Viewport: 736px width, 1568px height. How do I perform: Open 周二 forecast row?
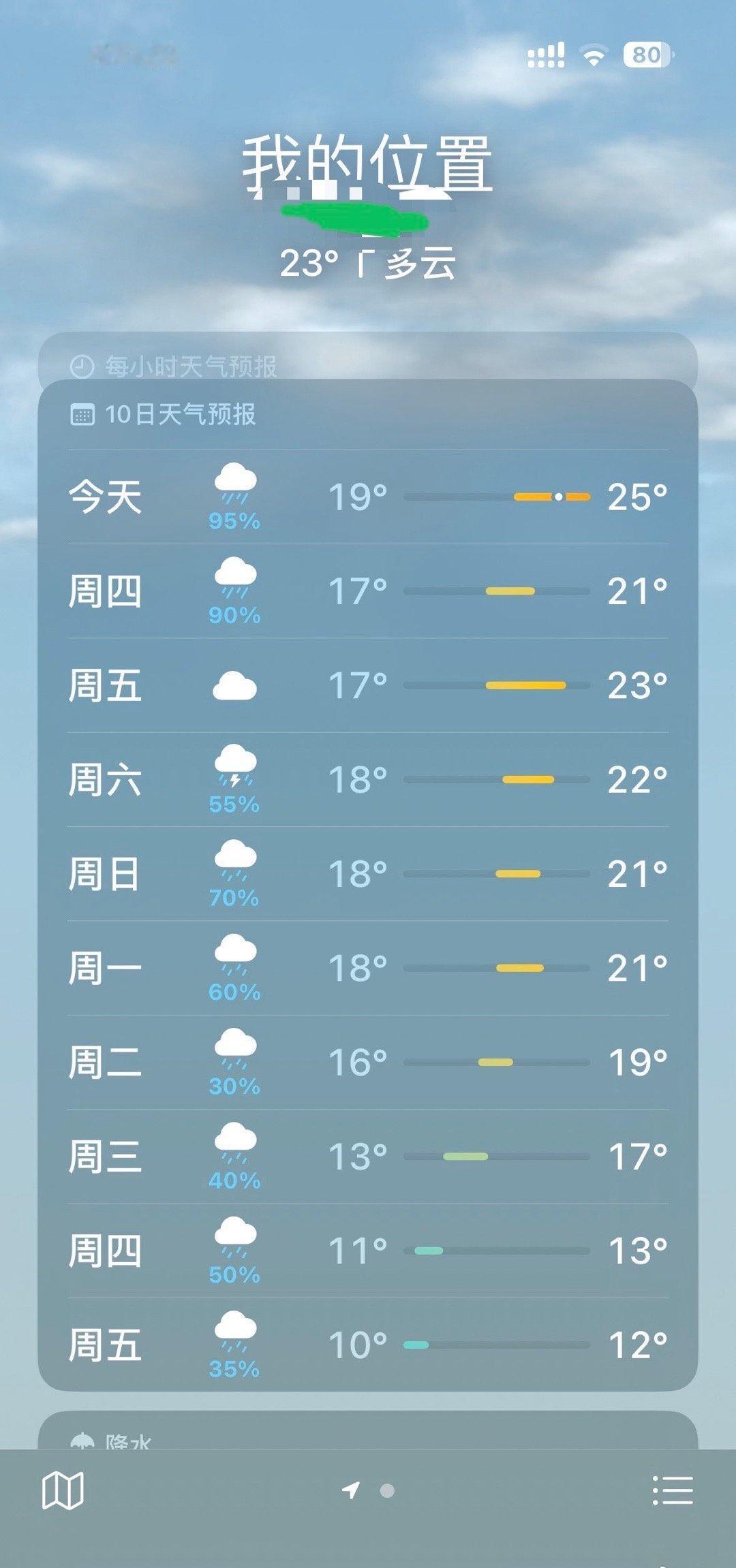(x=368, y=1062)
